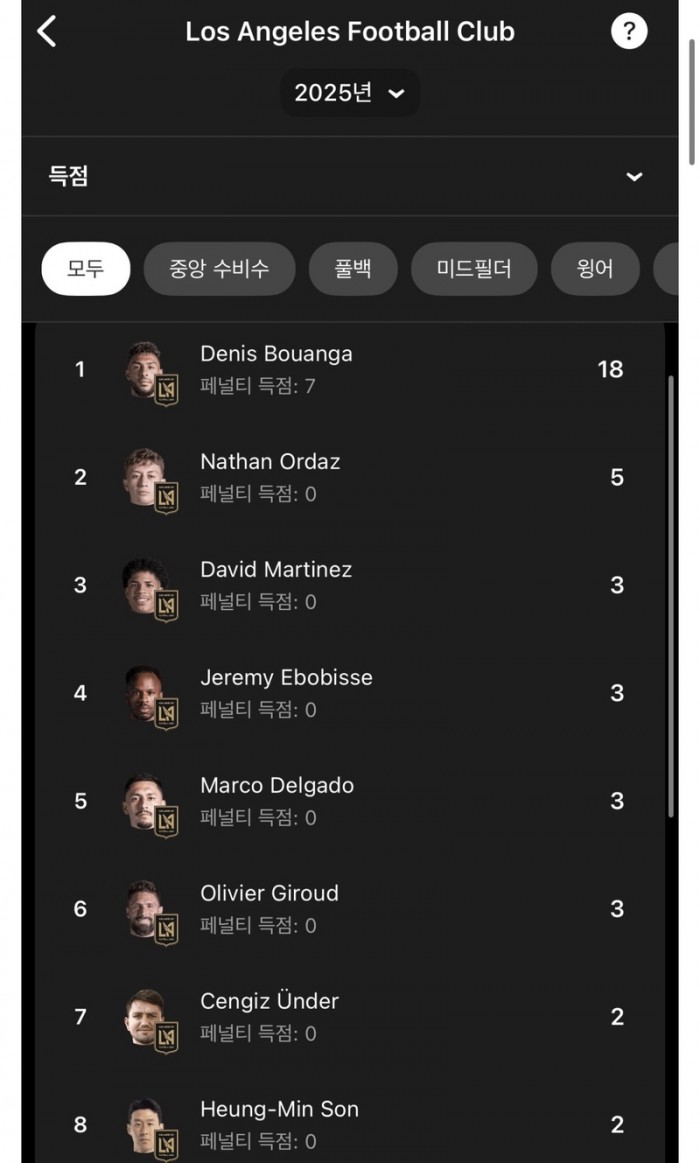Screen dimensions: 700x1163
Task: Filter by 중앙 수비수
Action: pos(219,269)
